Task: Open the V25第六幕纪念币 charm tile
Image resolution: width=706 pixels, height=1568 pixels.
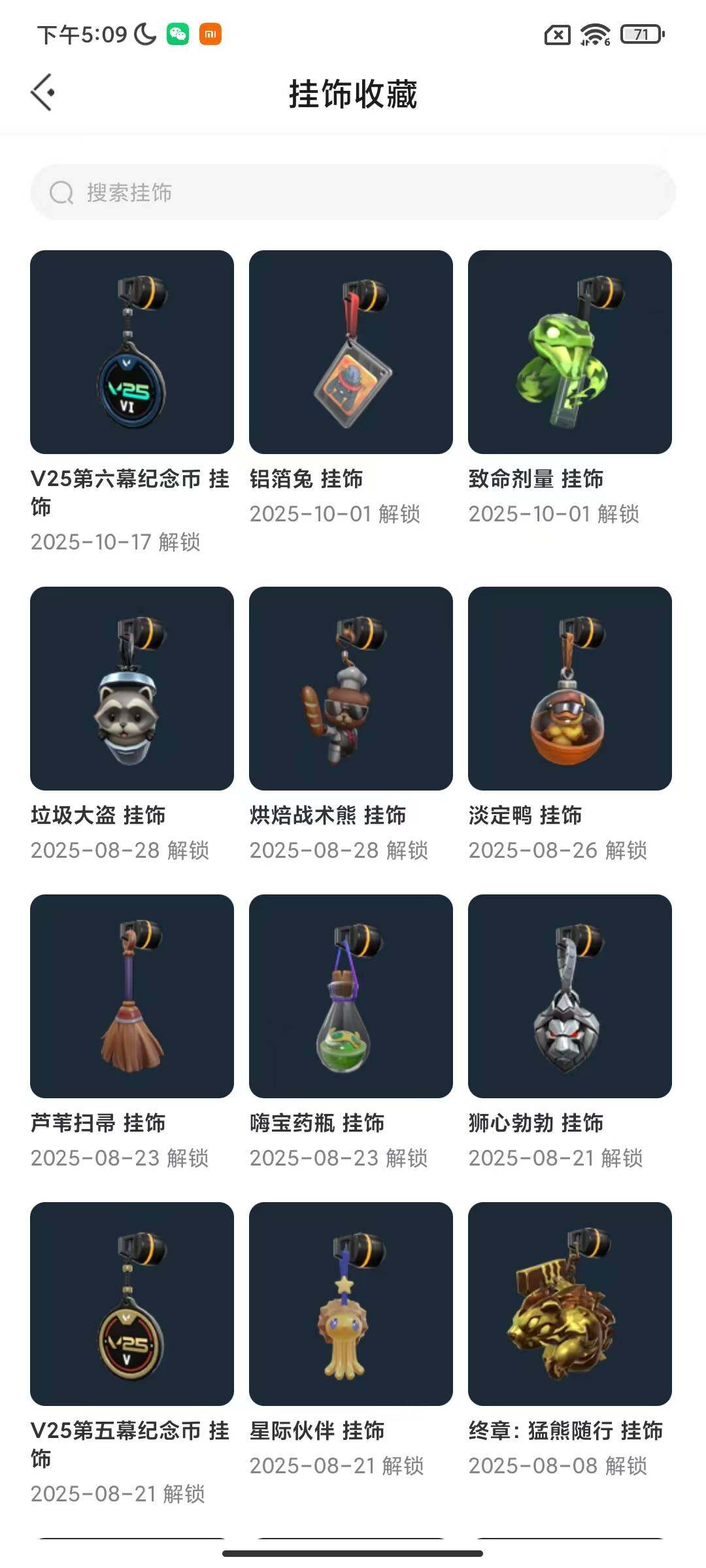Action: tap(132, 352)
